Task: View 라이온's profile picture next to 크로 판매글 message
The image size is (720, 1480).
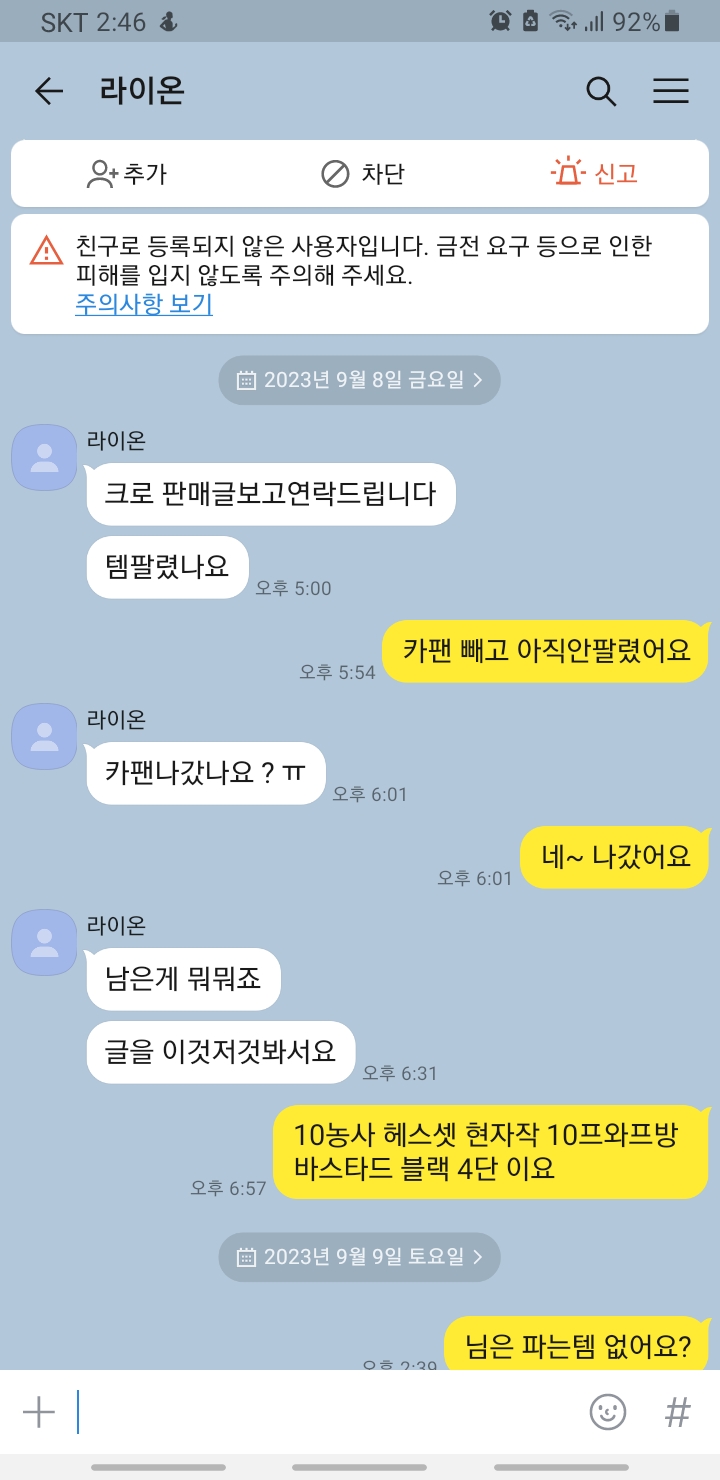Action: click(44, 457)
